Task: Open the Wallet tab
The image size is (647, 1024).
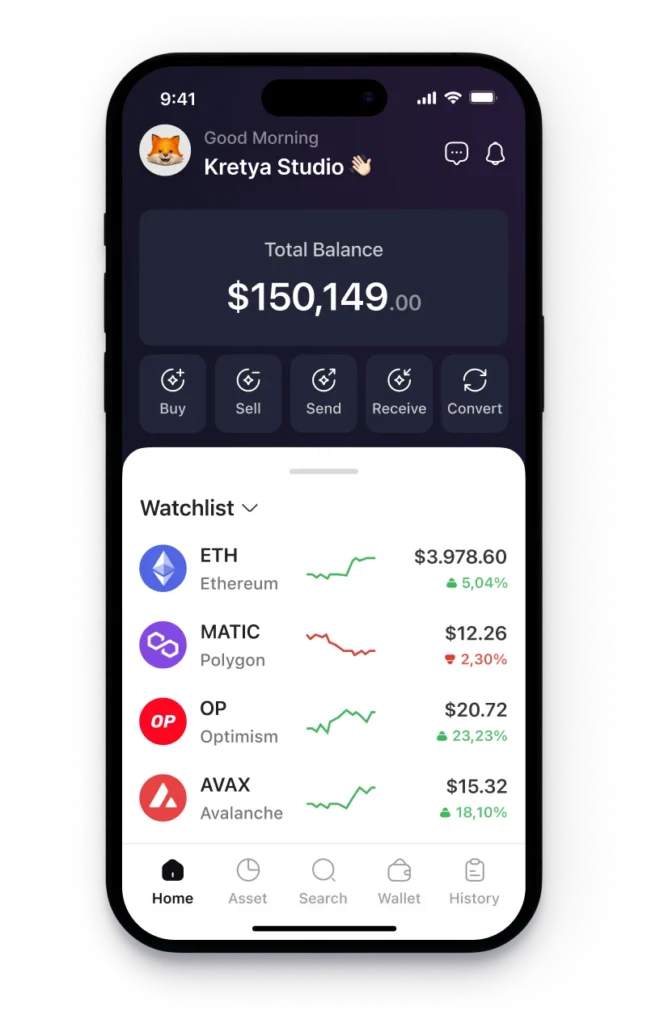Action: coord(399,881)
